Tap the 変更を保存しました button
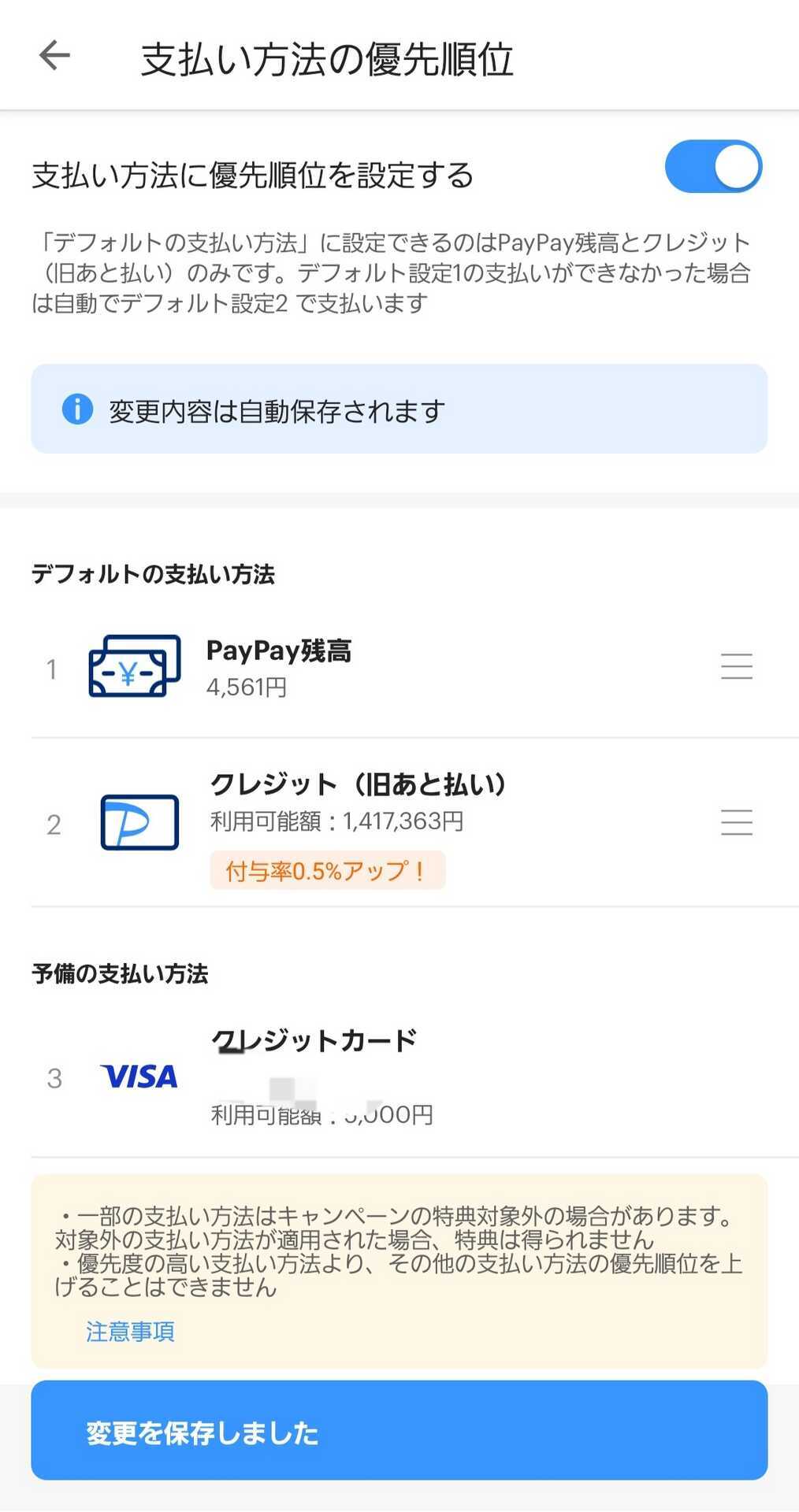The height and width of the screenshot is (1512, 799). (x=399, y=1430)
